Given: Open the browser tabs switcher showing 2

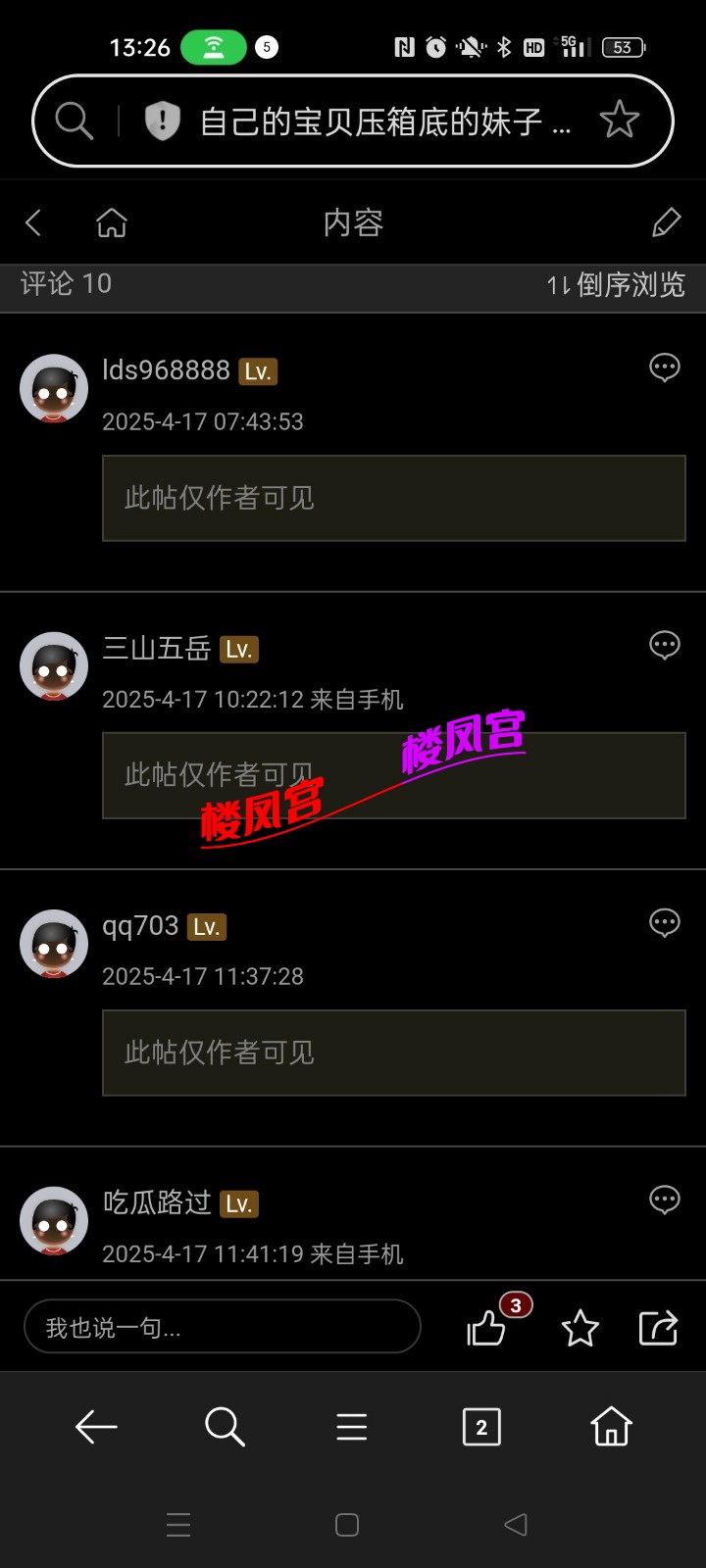Looking at the screenshot, I should coord(481,1427).
